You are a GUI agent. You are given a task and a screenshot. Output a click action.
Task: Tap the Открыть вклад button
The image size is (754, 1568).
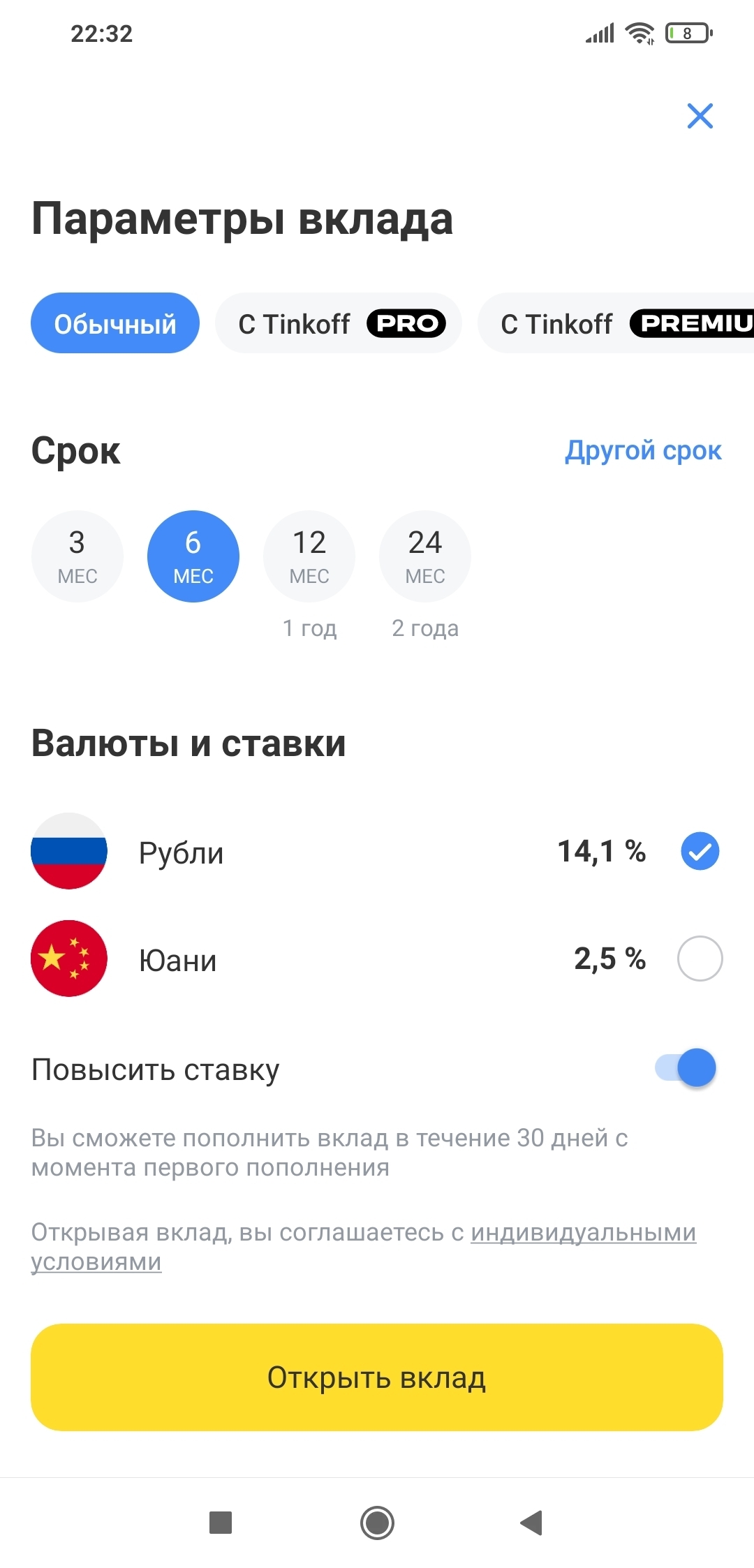[x=377, y=1377]
